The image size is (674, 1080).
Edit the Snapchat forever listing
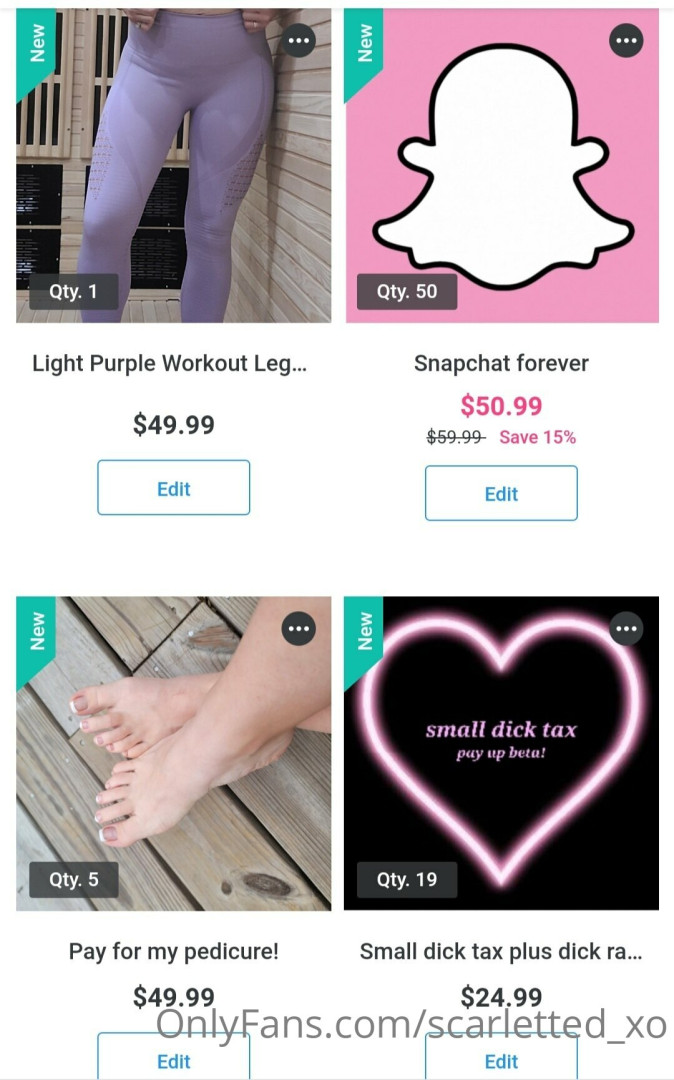[501, 493]
